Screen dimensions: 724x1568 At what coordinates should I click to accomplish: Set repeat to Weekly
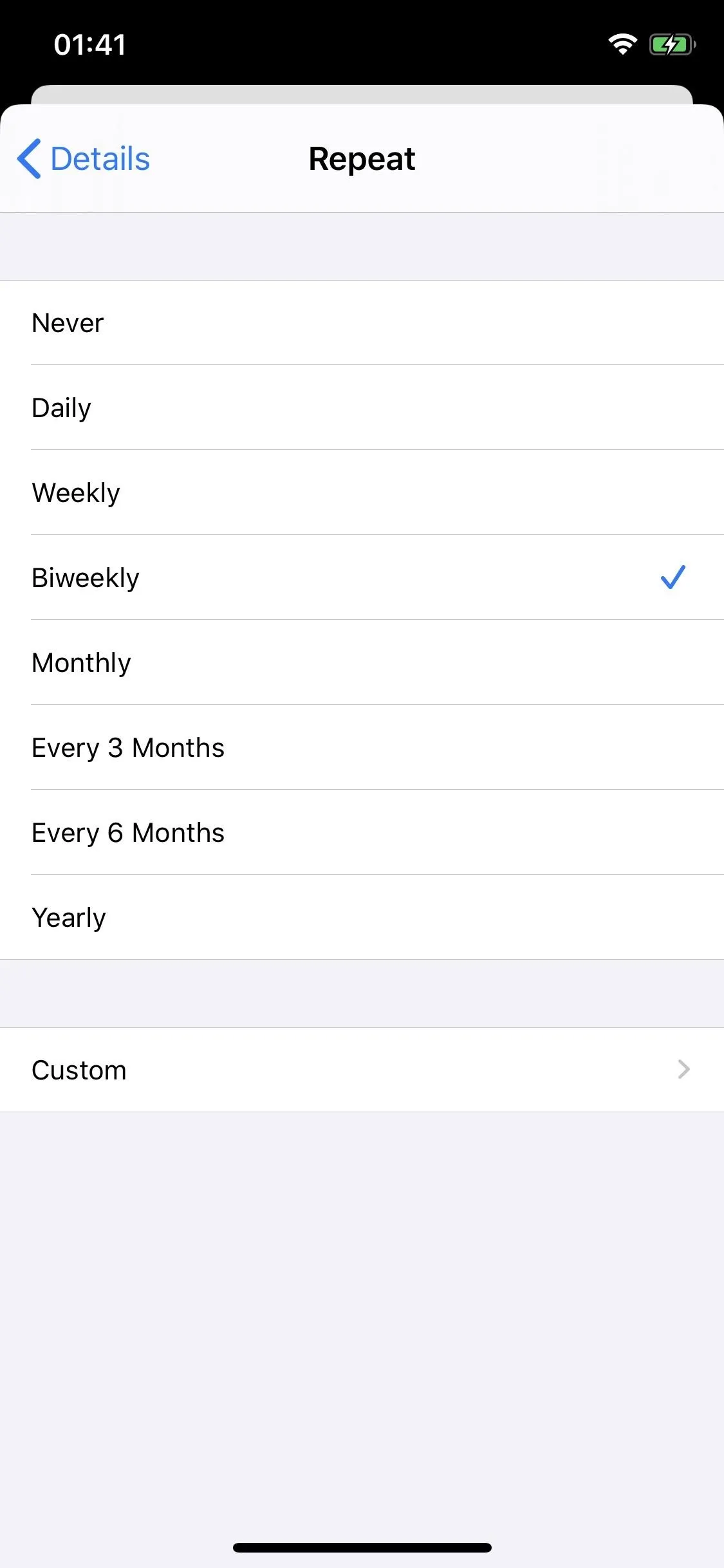coord(362,492)
